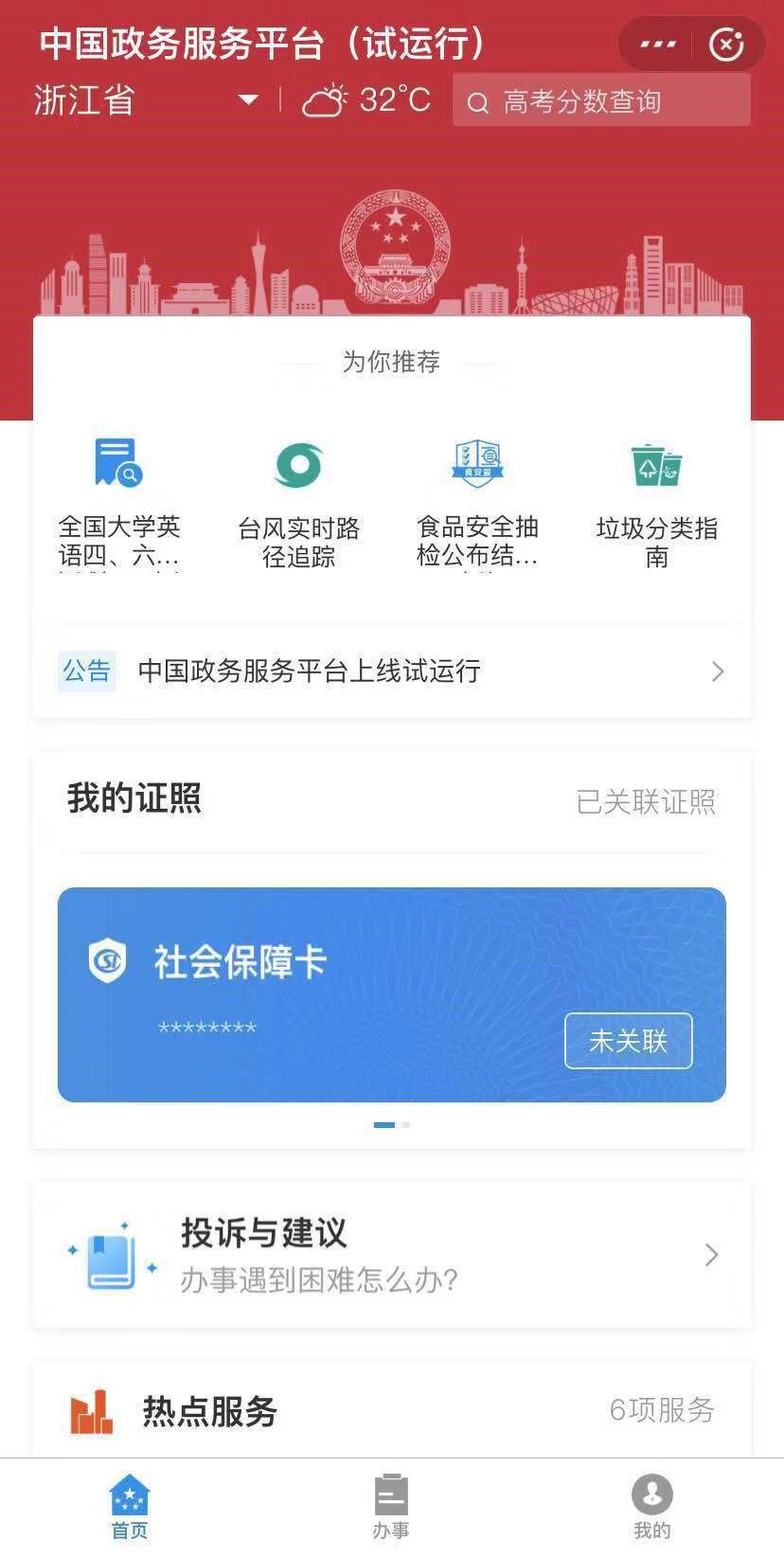Switch to the 办事 tab
The height and width of the screenshot is (1557, 784).
point(390,1506)
